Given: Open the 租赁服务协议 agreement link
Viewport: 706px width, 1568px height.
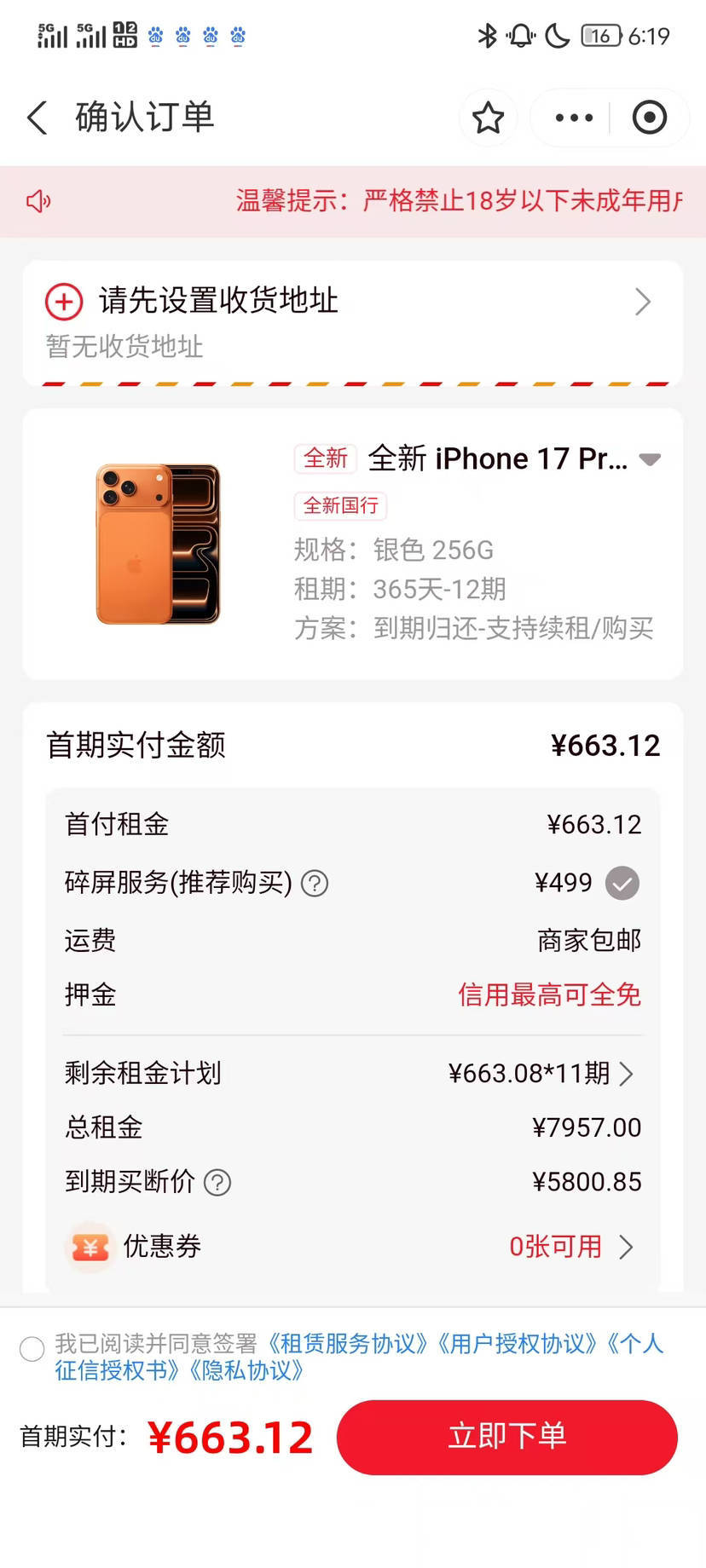Looking at the screenshot, I should coord(344,1344).
